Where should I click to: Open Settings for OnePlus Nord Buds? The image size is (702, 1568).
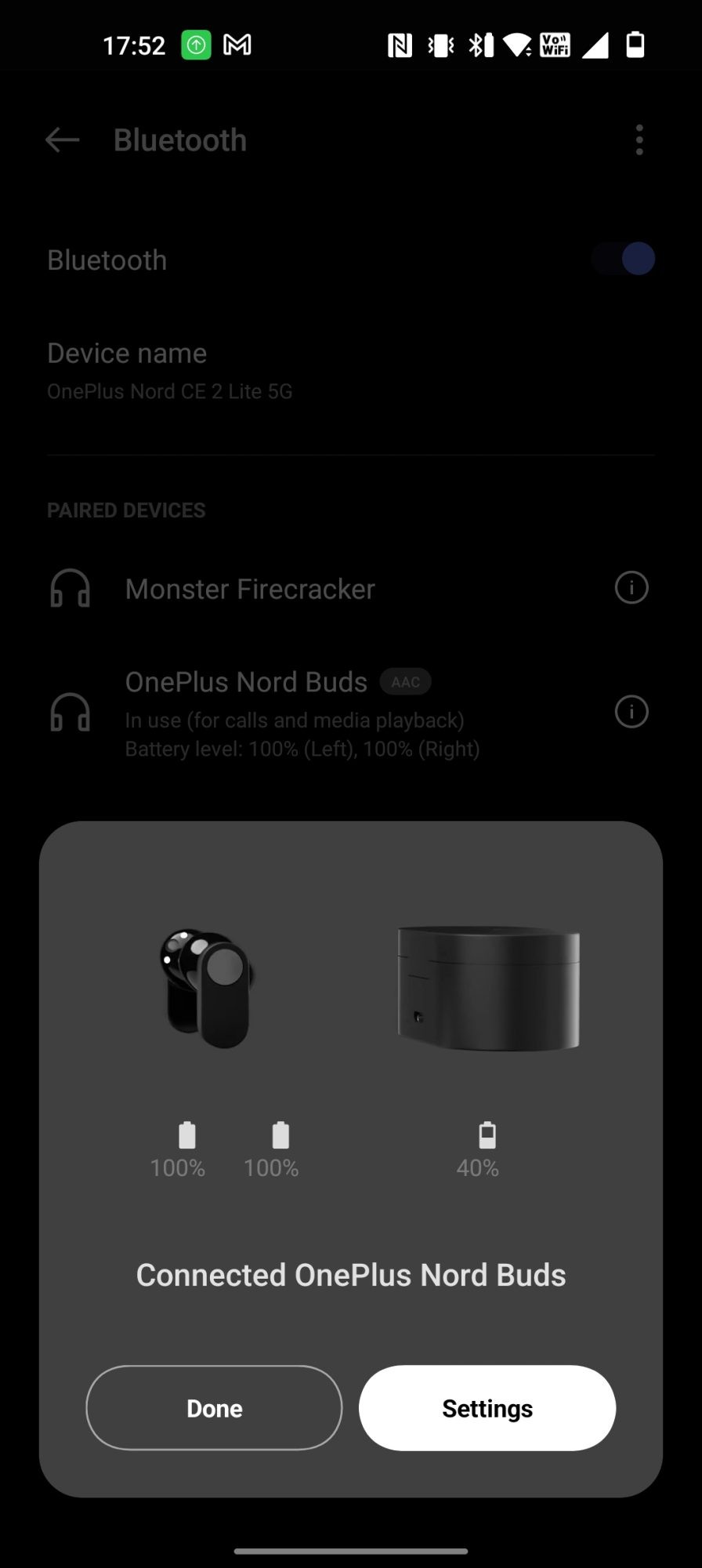487,1408
